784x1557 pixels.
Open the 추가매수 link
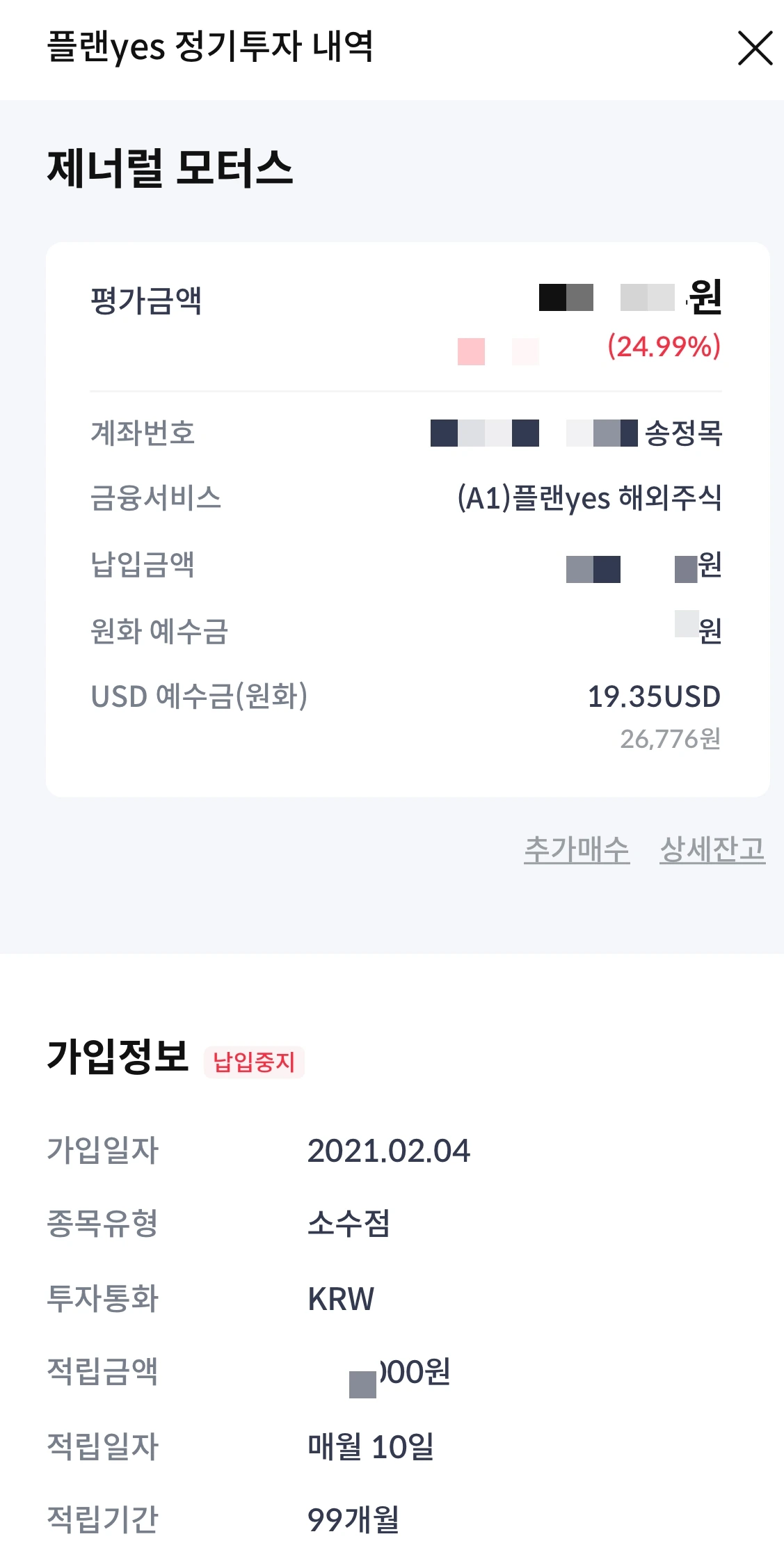coord(577,849)
